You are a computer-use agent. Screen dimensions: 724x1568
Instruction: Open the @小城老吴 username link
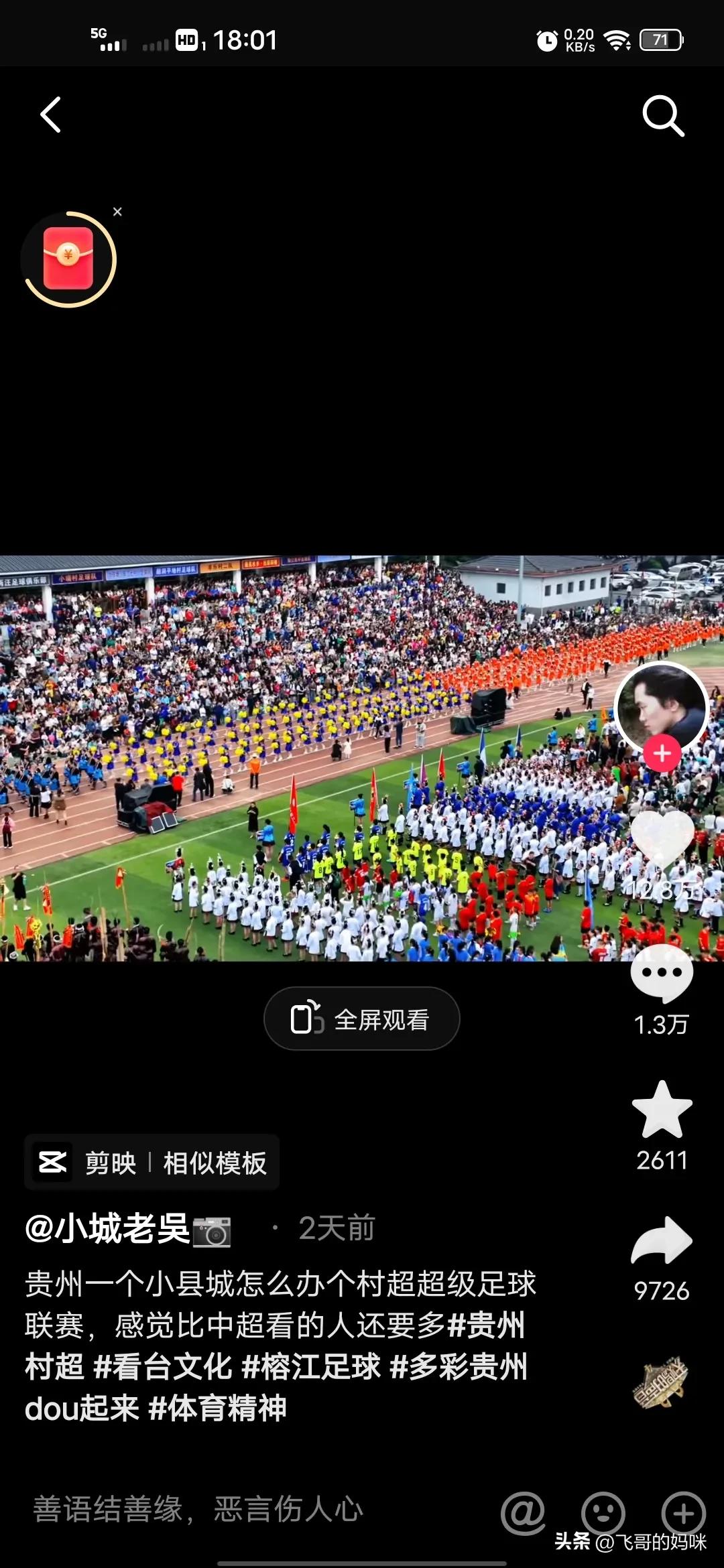(x=109, y=1228)
